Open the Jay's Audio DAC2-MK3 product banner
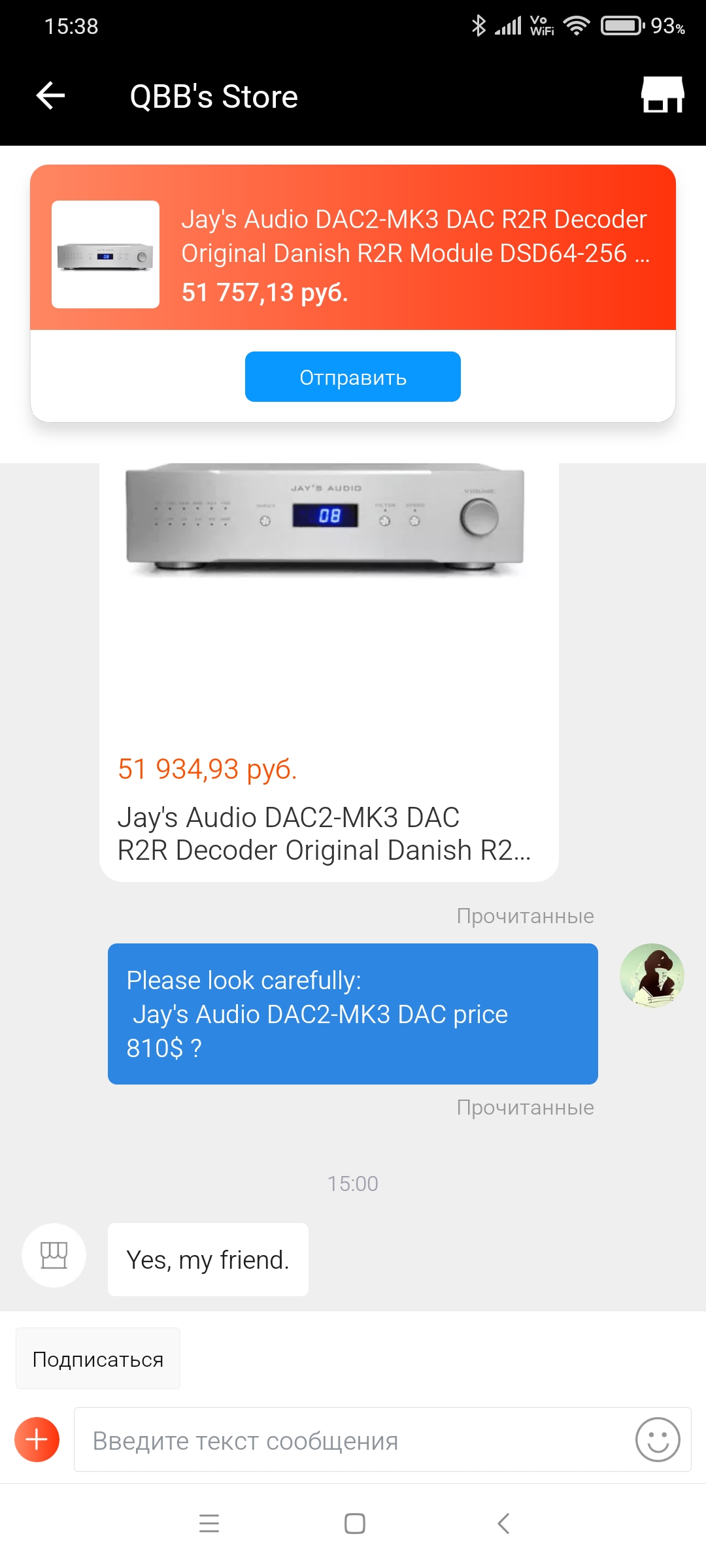Screen dimensions: 706x1568 coord(353,248)
